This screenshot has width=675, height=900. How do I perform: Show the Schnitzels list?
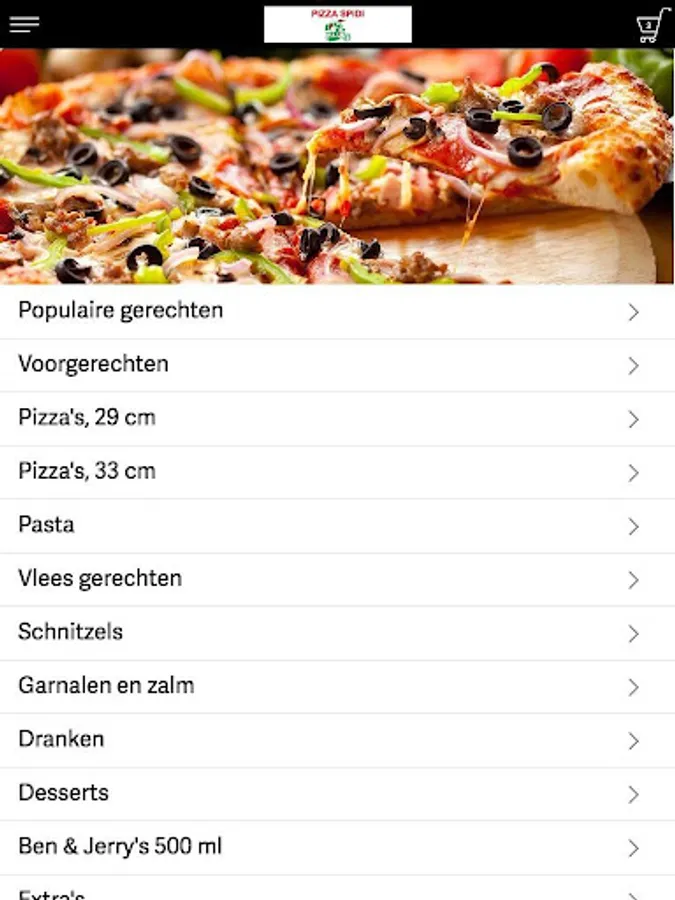click(337, 632)
